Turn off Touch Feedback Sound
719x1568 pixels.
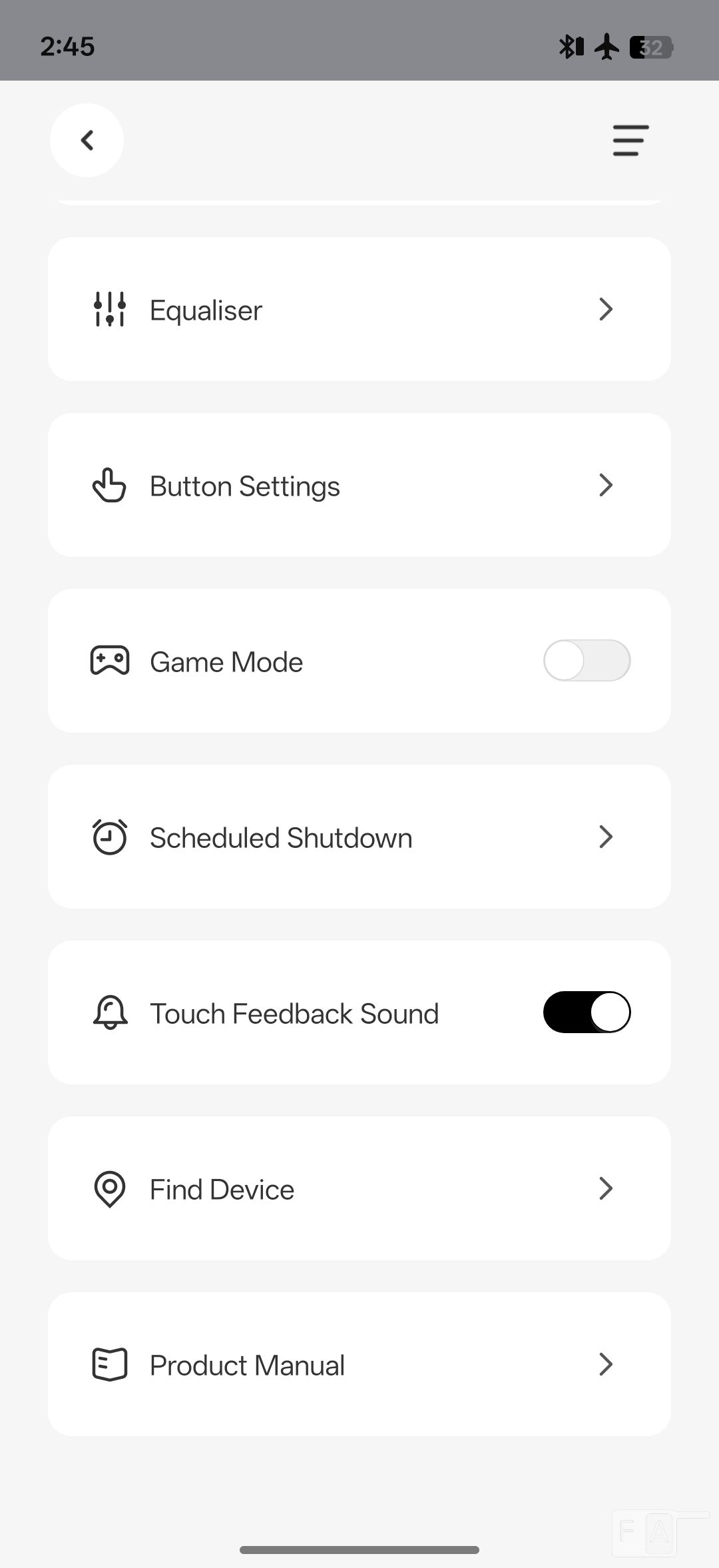tap(586, 1012)
